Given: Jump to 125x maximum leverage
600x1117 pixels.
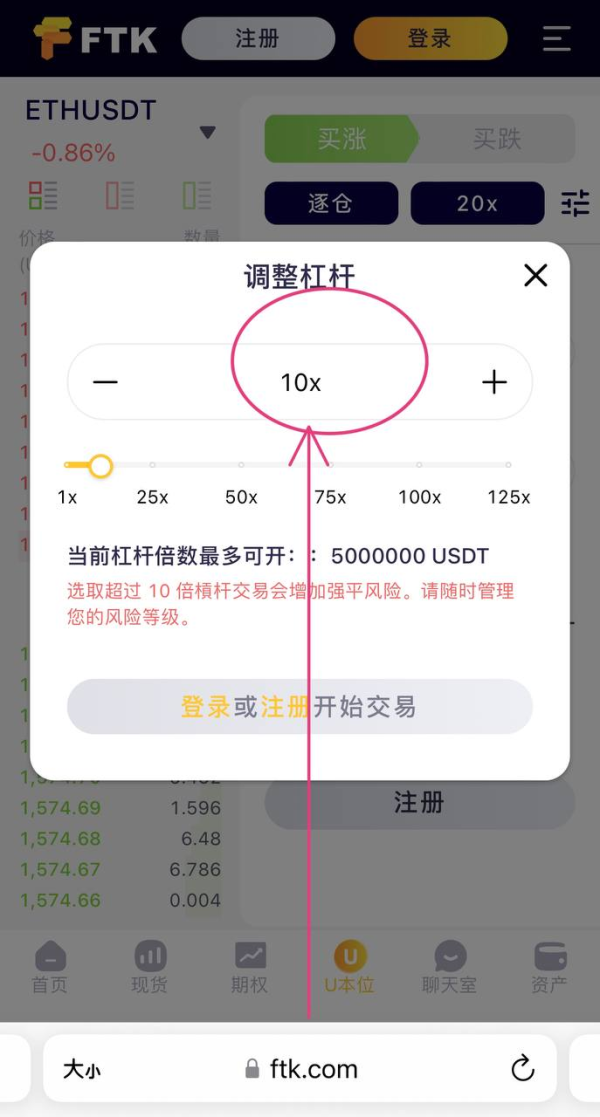Looking at the screenshot, I should click(508, 465).
